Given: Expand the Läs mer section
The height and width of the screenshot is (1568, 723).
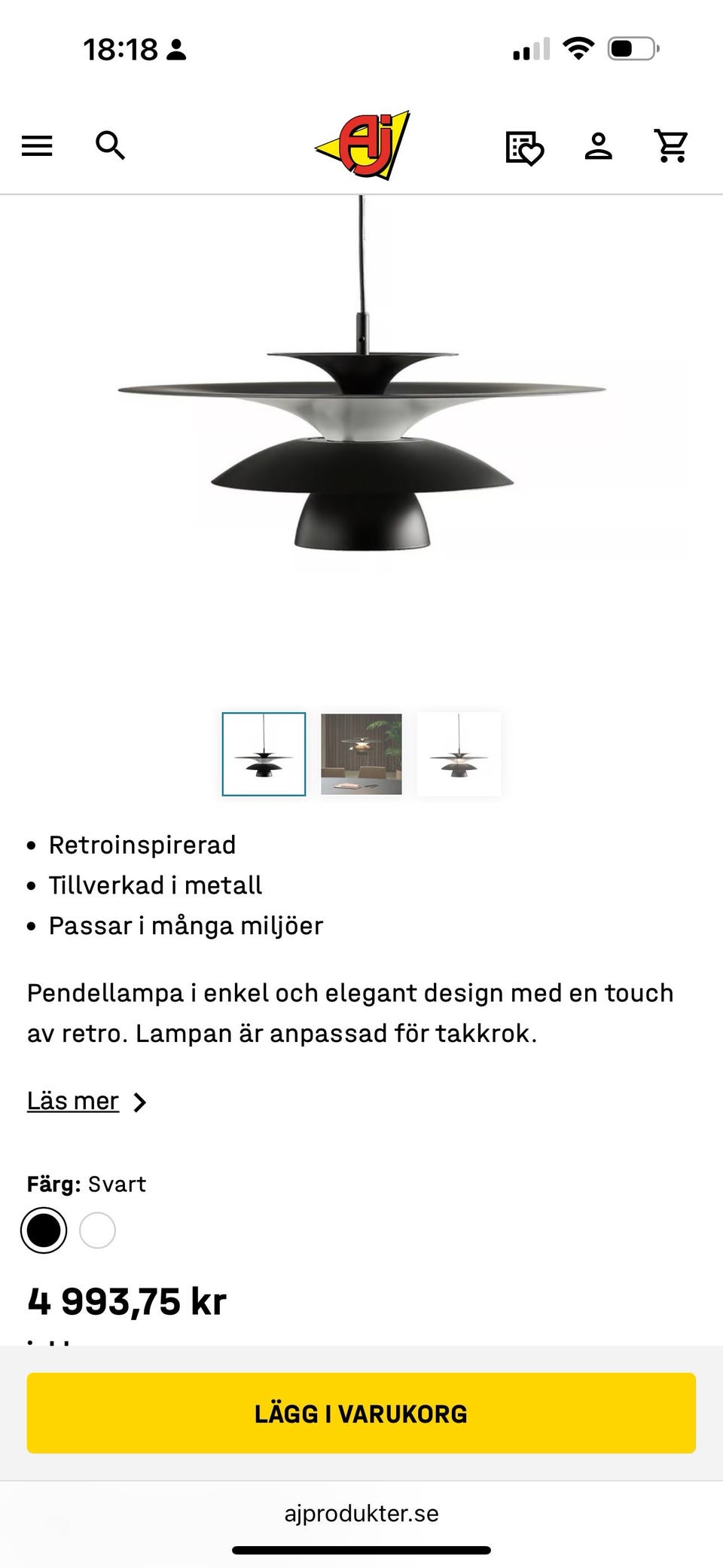Looking at the screenshot, I should (74, 1101).
